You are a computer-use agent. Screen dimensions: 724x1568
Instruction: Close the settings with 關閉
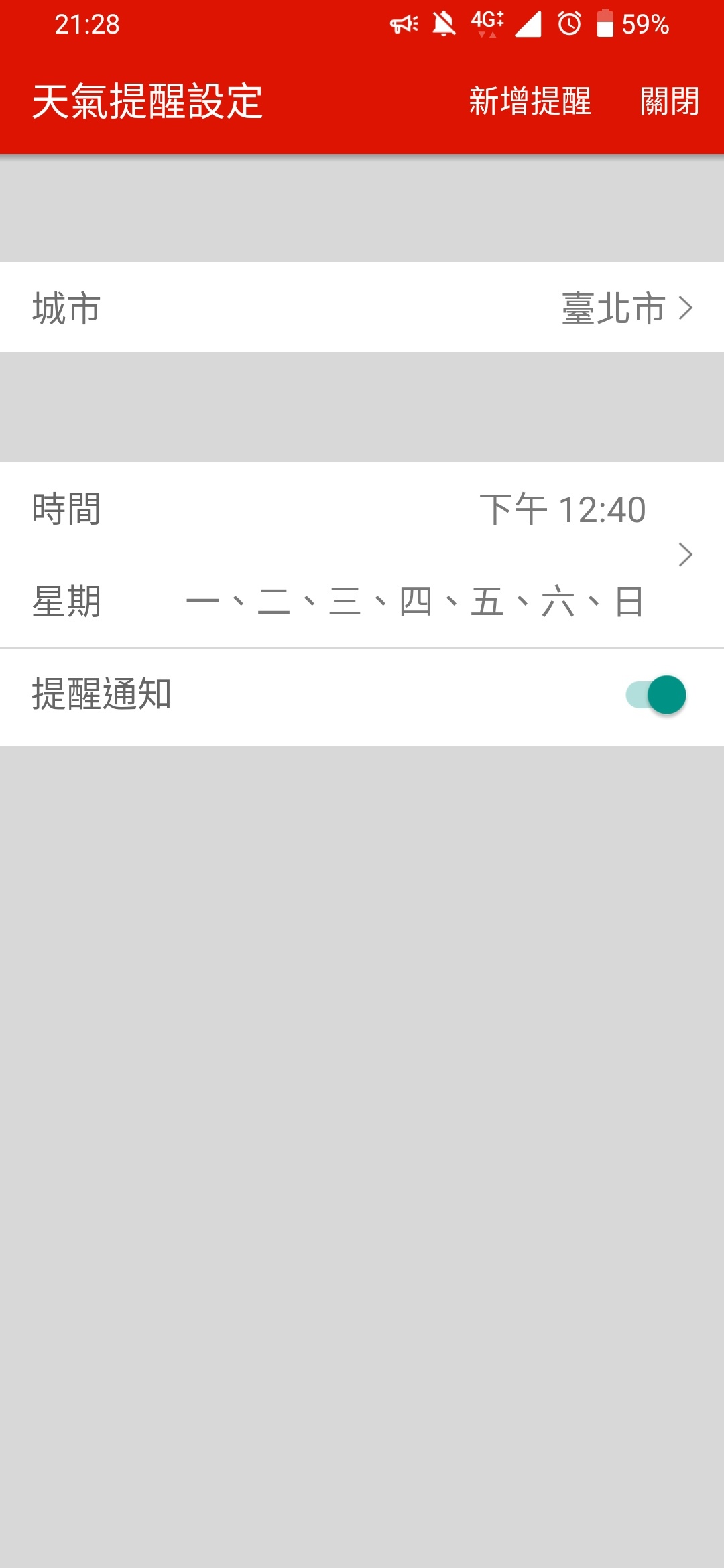pos(669,101)
